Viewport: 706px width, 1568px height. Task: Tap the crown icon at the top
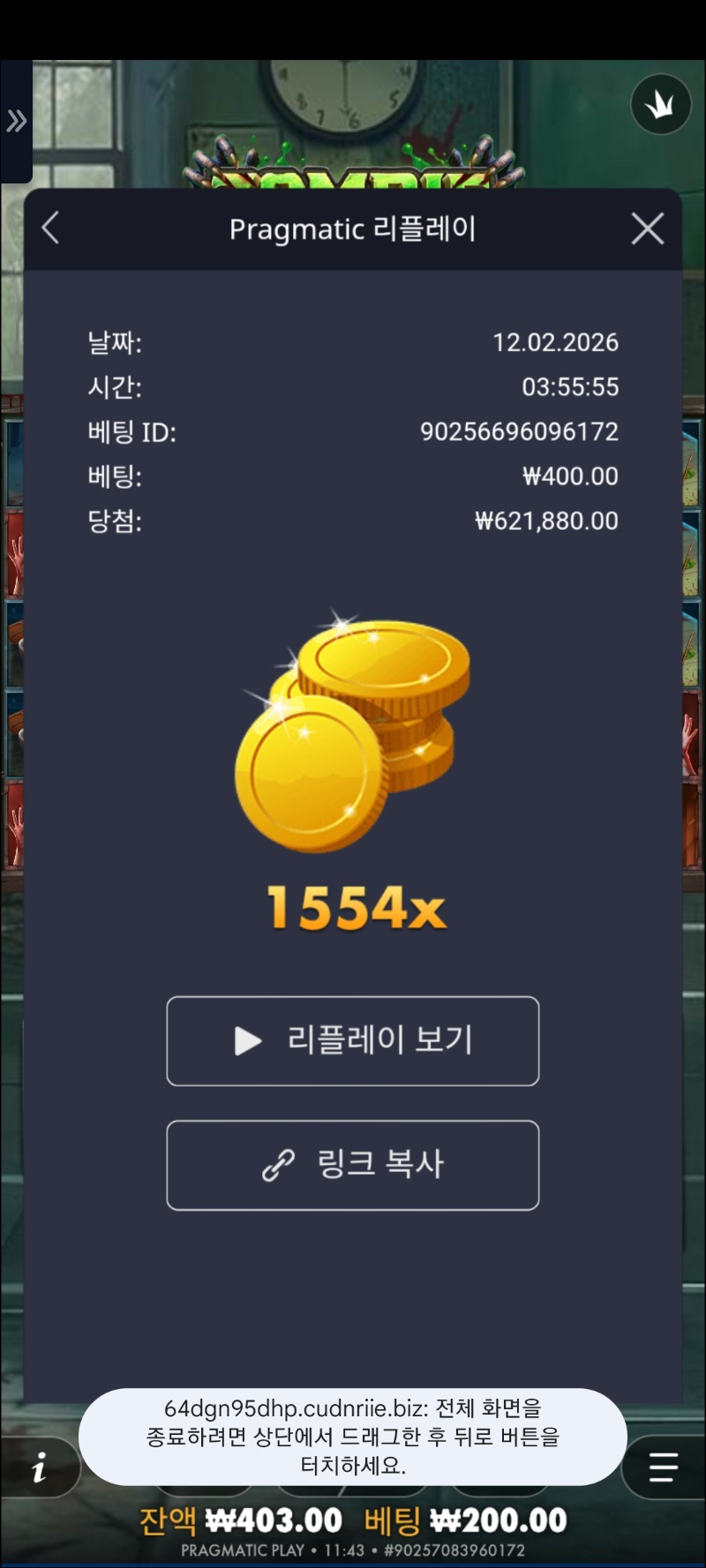click(x=660, y=105)
